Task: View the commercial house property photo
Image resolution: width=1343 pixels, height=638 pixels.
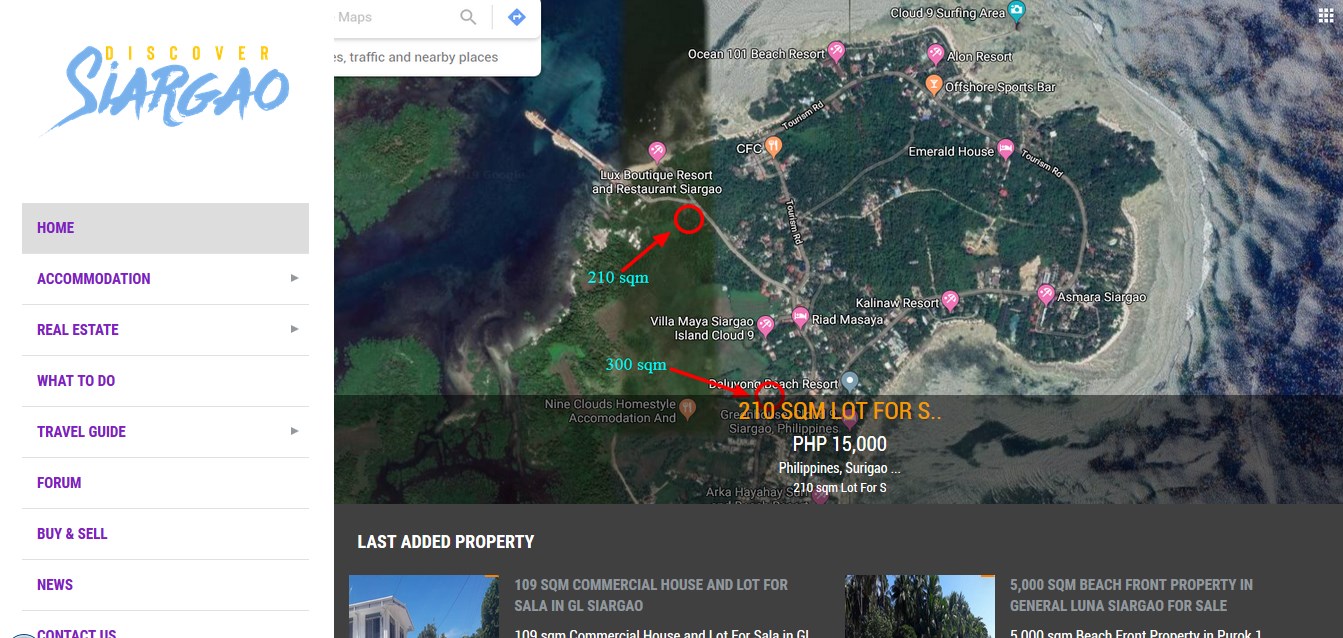Action: coord(423,607)
